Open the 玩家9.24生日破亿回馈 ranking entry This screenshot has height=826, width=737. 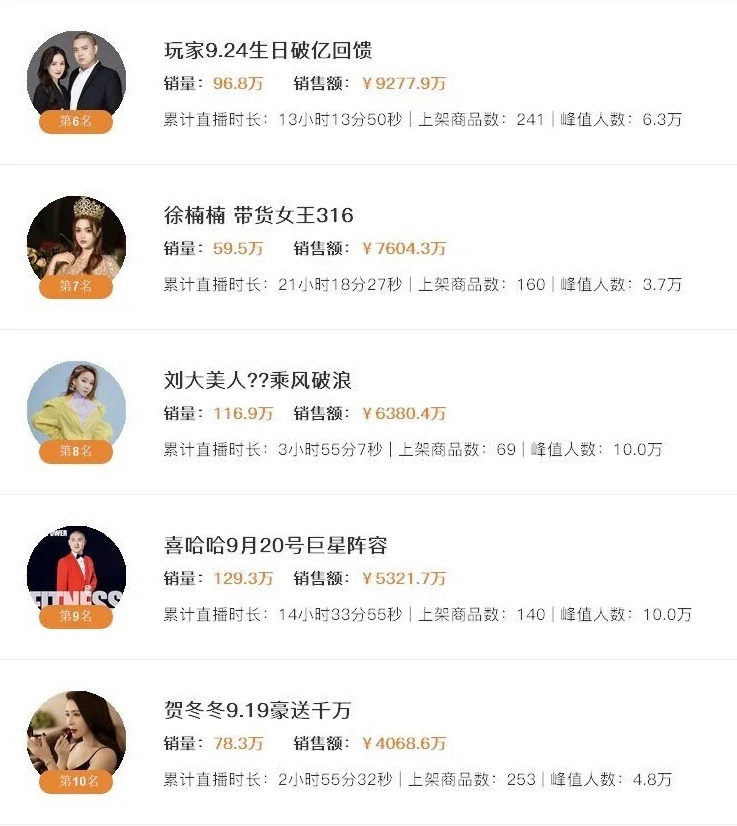(268, 51)
